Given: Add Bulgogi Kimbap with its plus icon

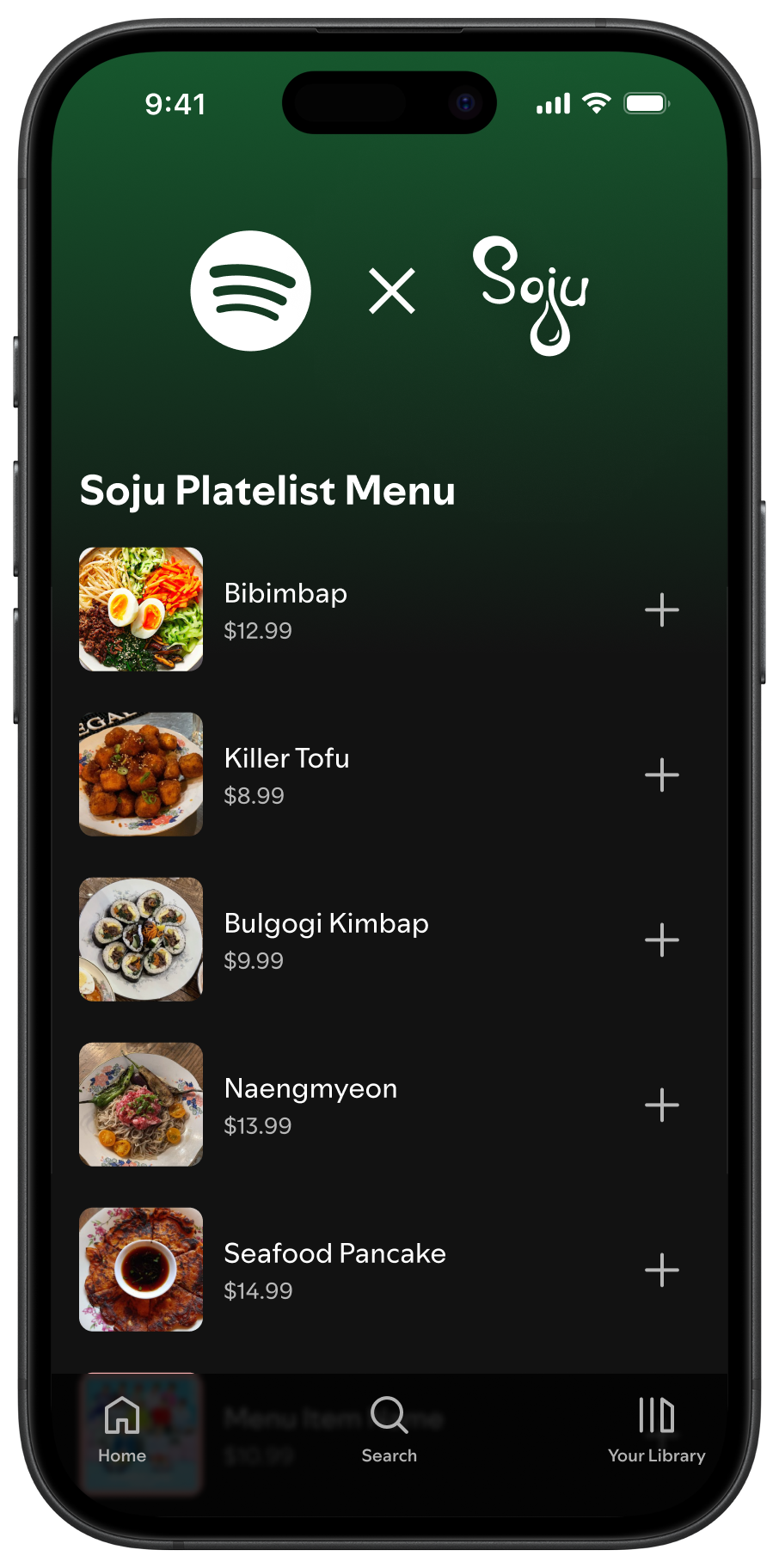Looking at the screenshot, I should coord(661,940).
